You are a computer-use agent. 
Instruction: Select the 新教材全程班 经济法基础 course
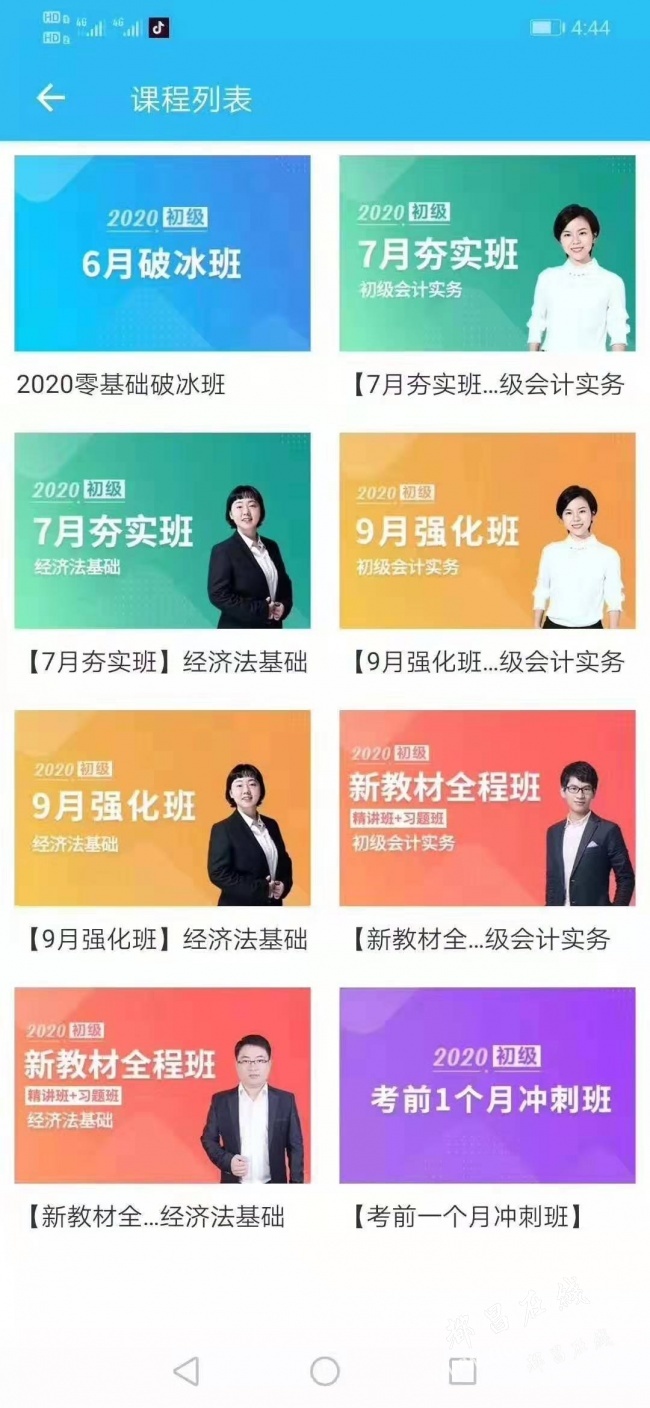click(x=162, y=1085)
